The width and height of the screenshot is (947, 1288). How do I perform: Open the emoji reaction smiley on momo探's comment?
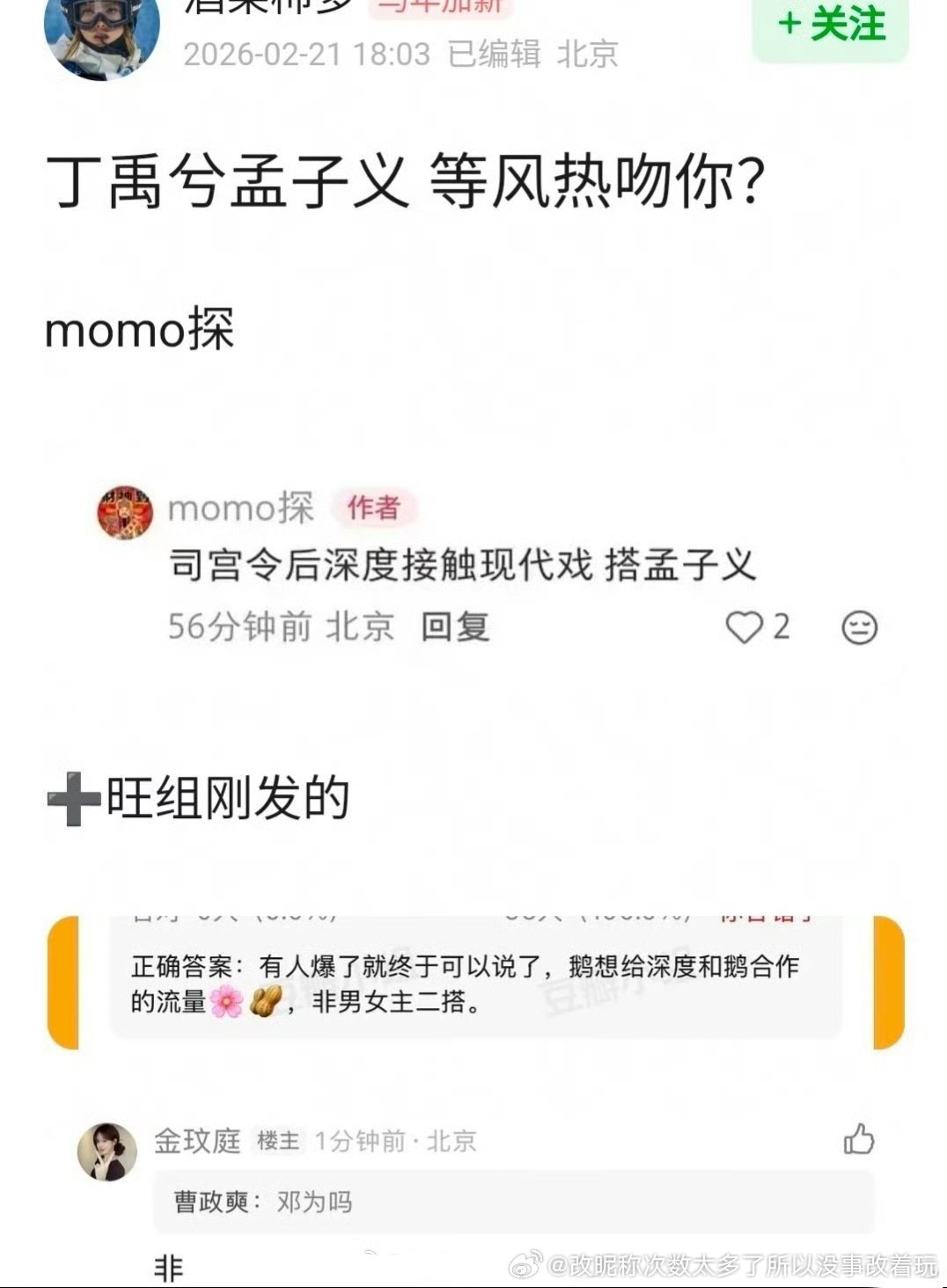(x=858, y=627)
